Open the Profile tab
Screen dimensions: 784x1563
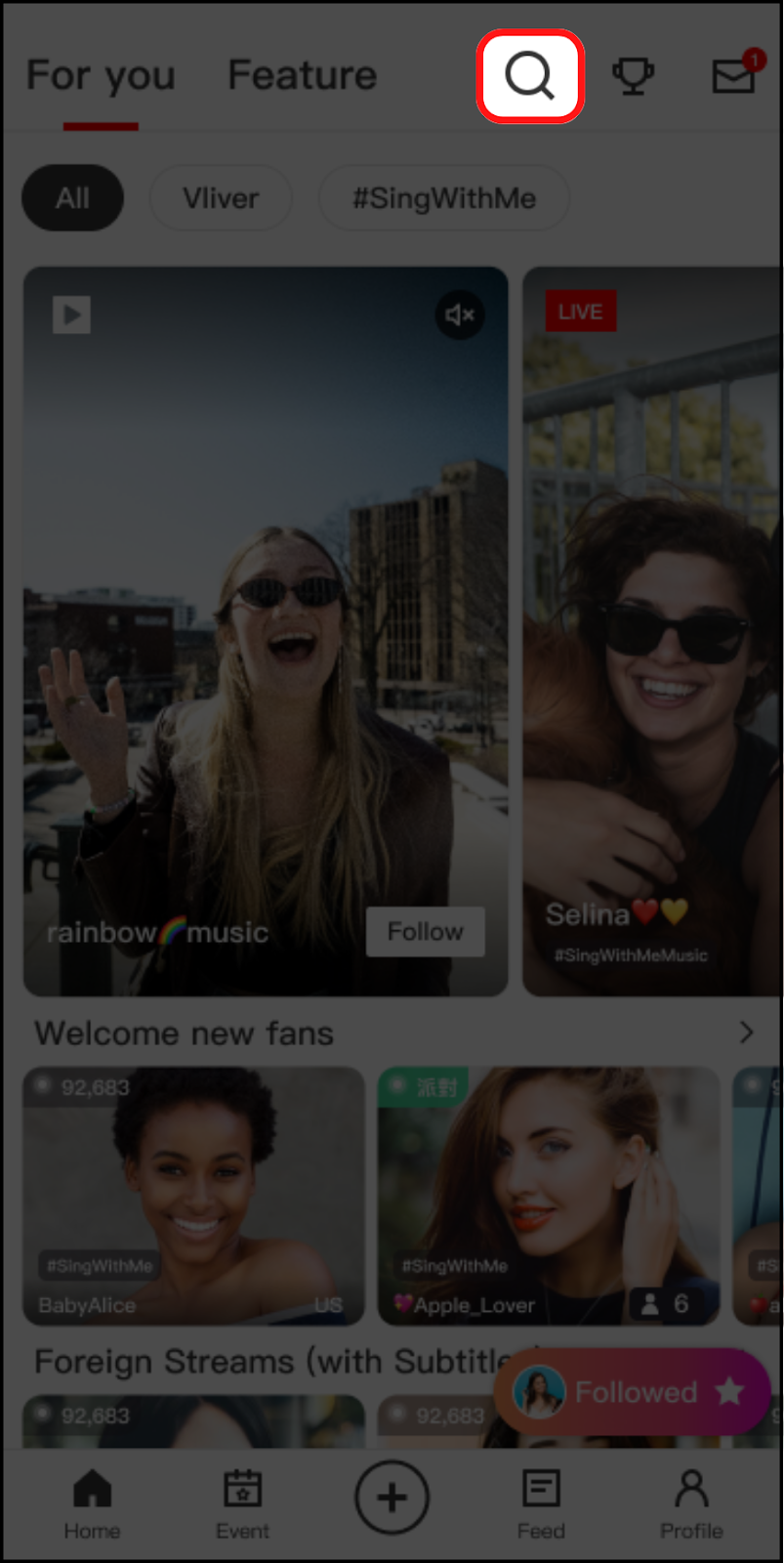[x=691, y=1504]
